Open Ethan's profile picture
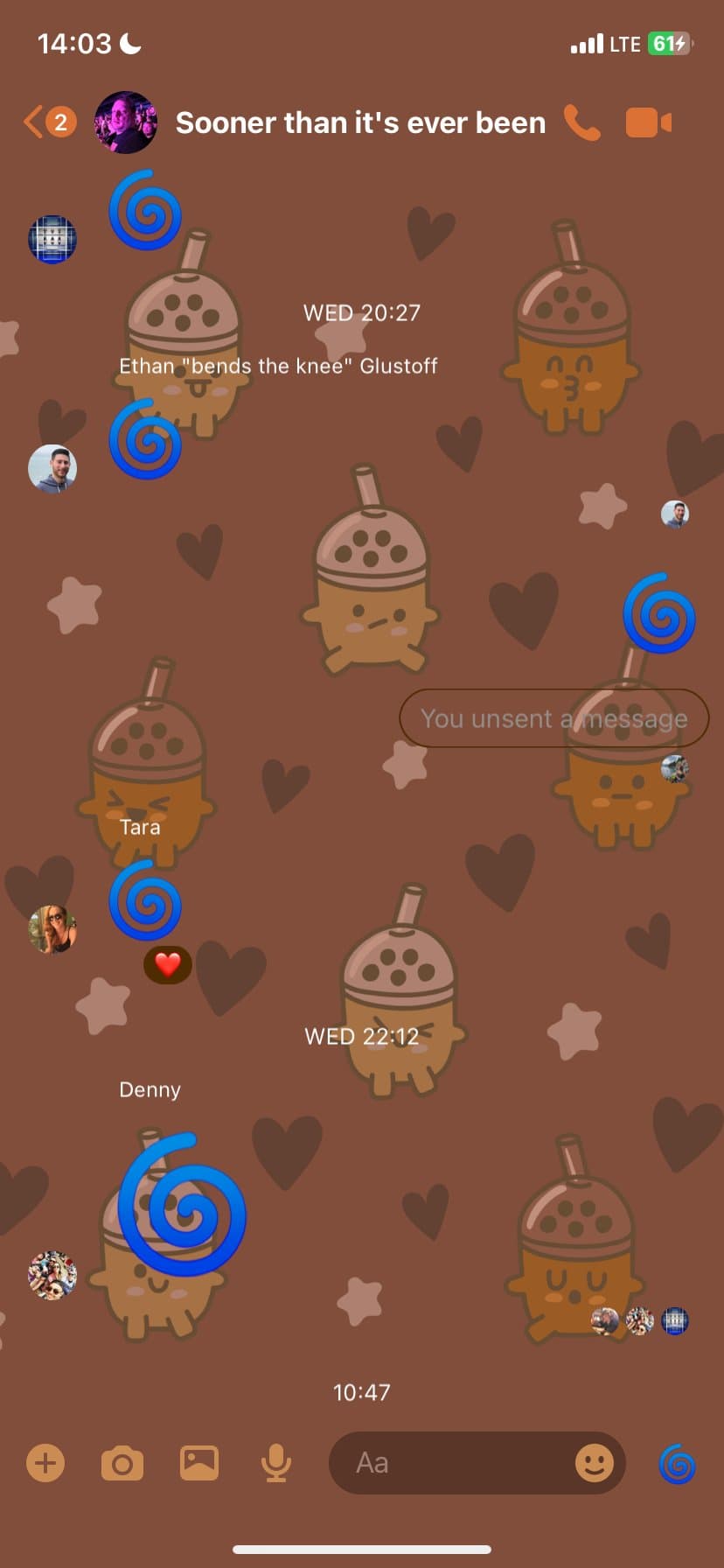The width and height of the screenshot is (724, 1568). pyautogui.click(x=52, y=468)
